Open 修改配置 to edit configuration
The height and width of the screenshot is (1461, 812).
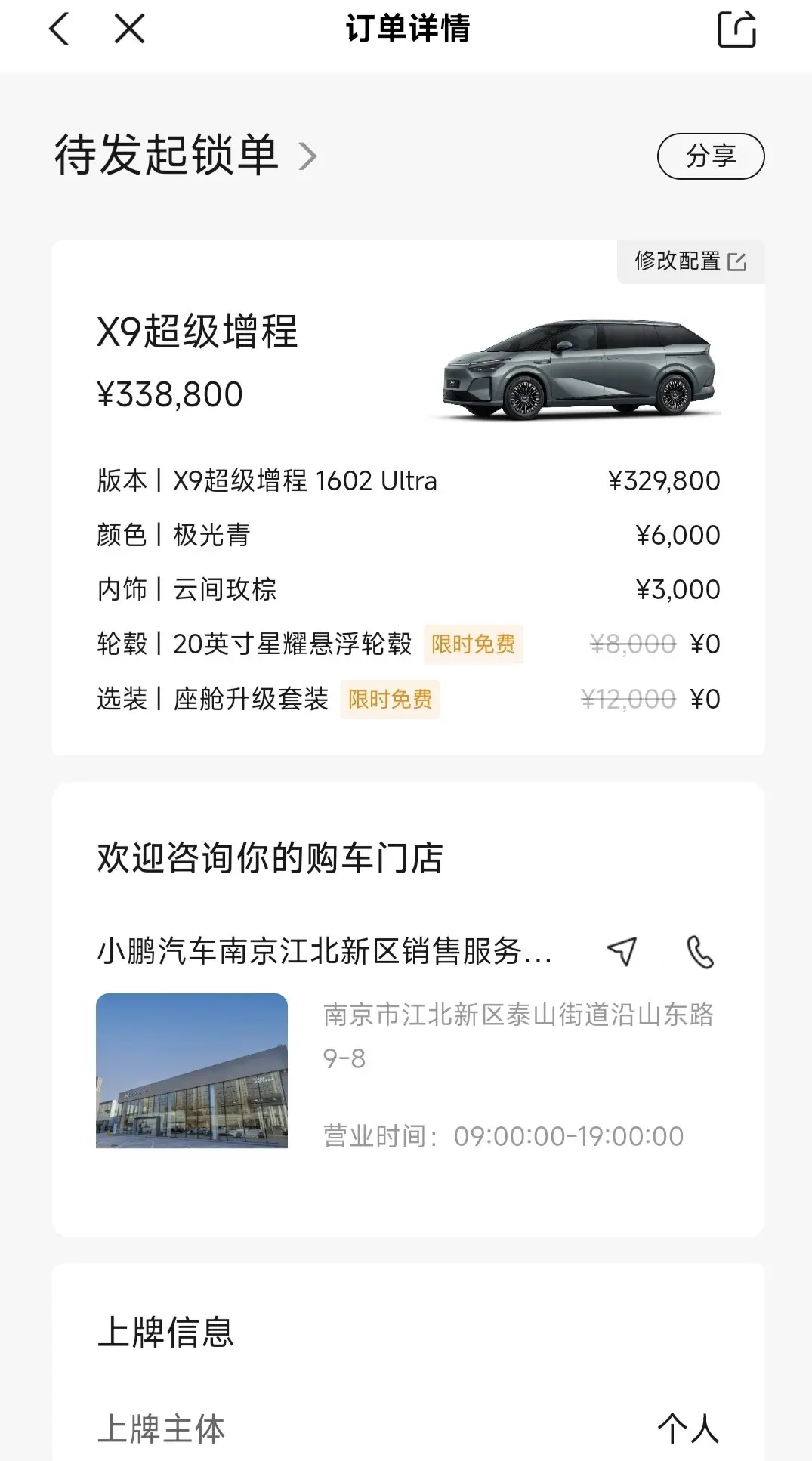tap(690, 262)
